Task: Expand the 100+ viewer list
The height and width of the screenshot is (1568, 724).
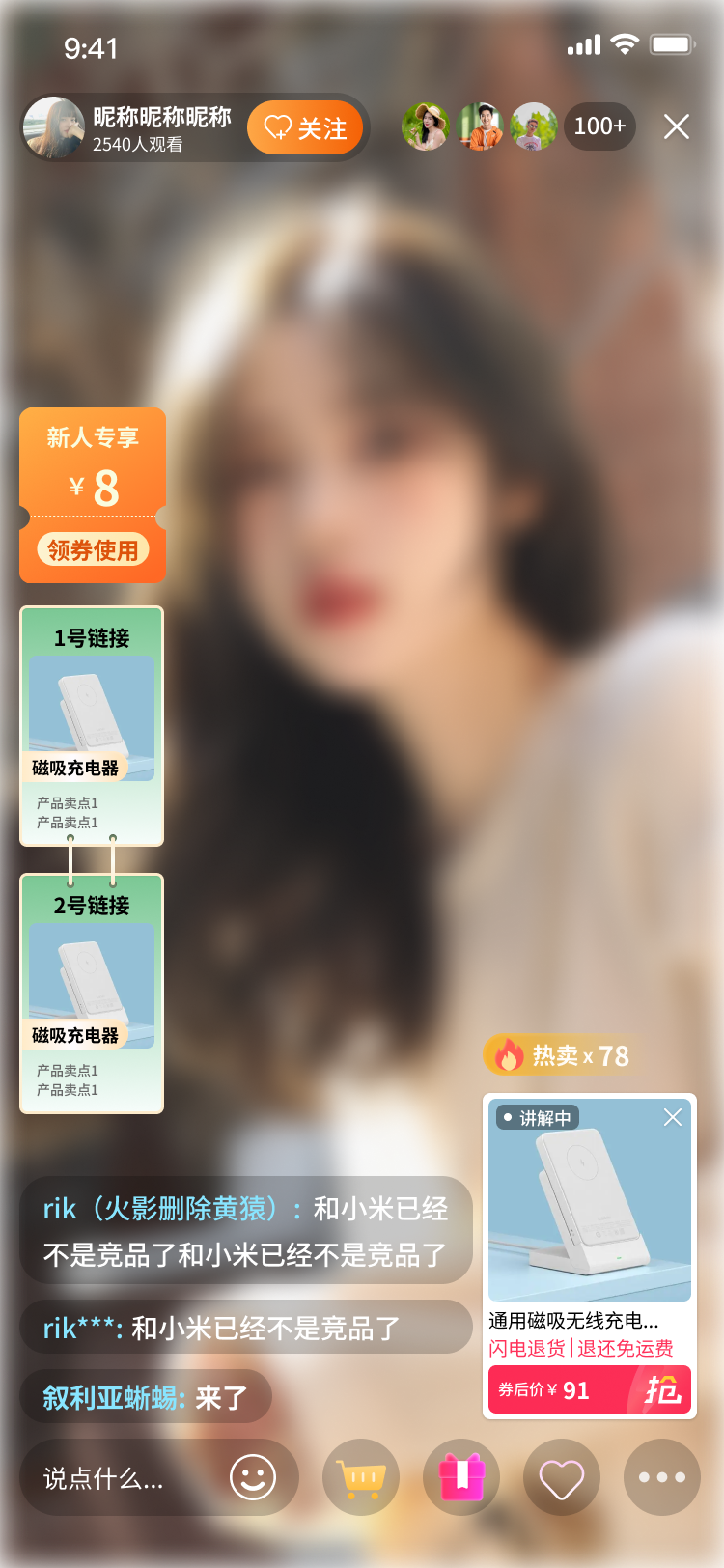Action: click(599, 126)
